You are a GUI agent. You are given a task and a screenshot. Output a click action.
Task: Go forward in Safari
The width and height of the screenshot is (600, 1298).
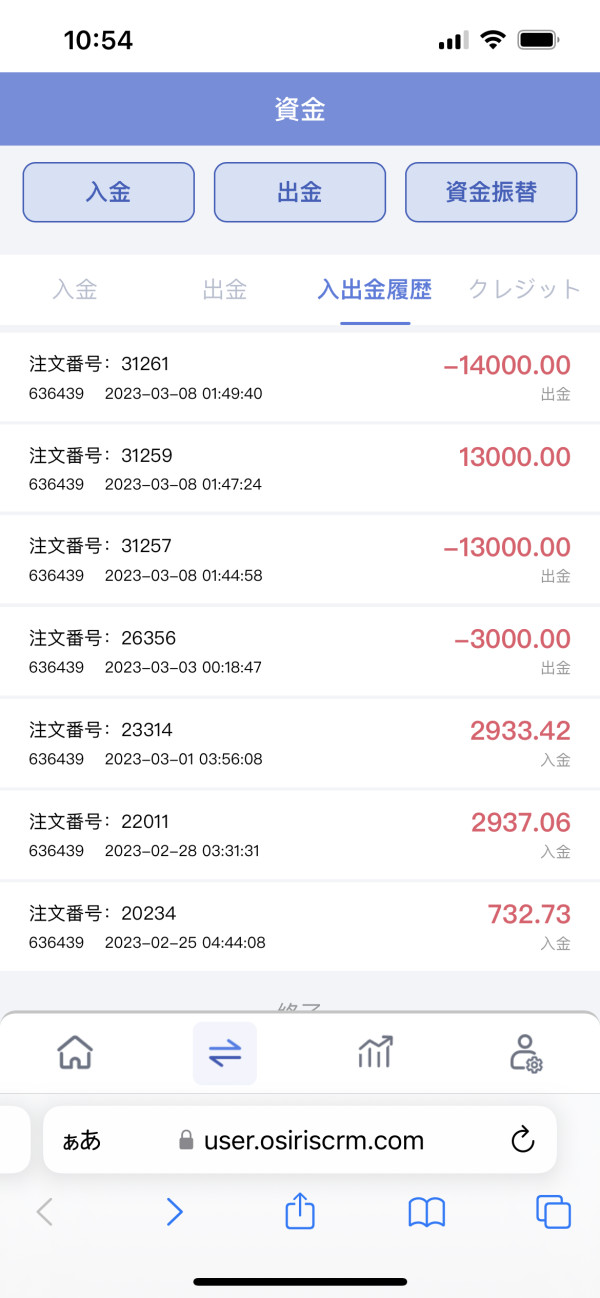click(174, 1212)
